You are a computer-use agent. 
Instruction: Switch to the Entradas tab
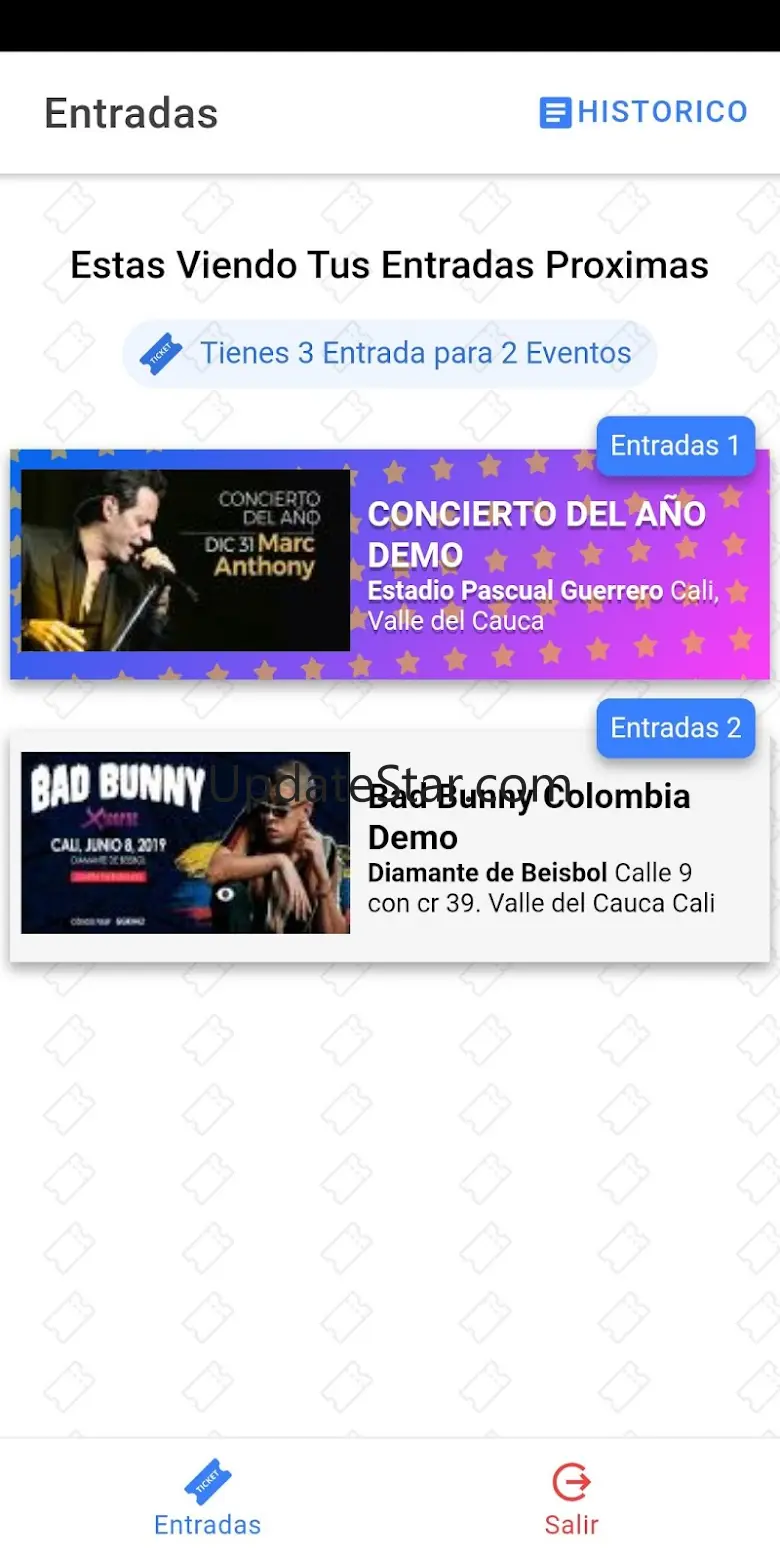point(207,1498)
